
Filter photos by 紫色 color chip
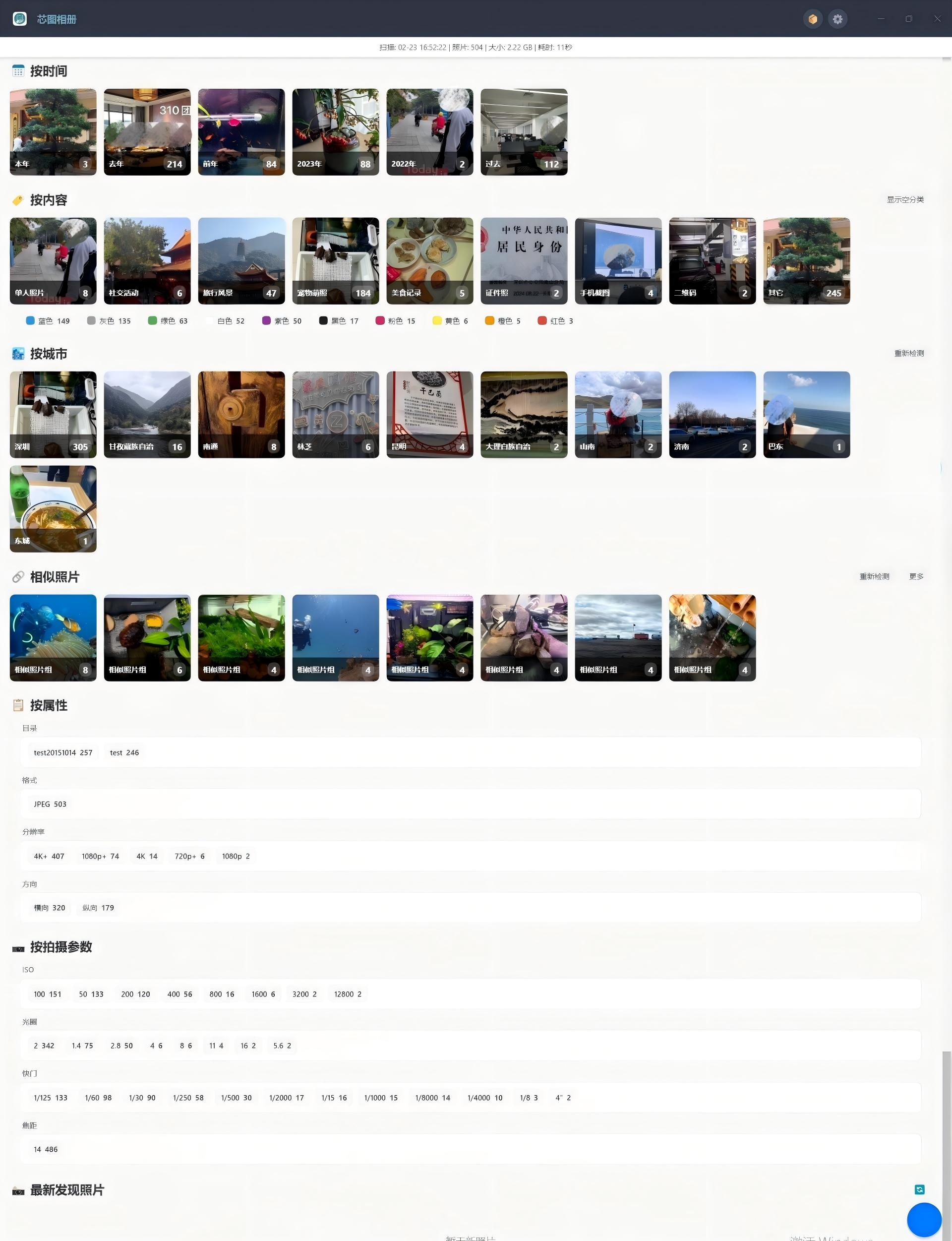pos(282,321)
